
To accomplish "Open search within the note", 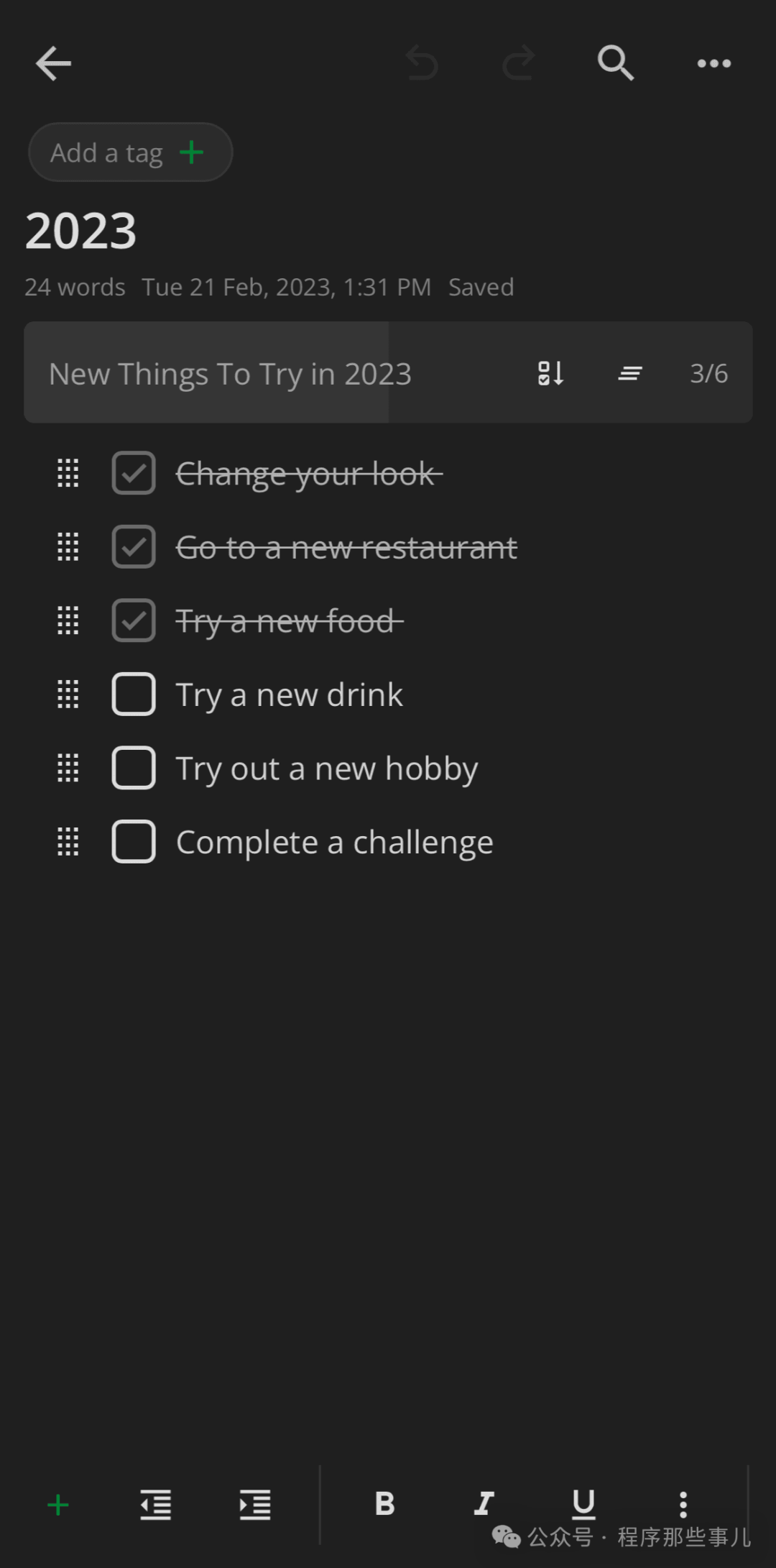I will (x=616, y=63).
